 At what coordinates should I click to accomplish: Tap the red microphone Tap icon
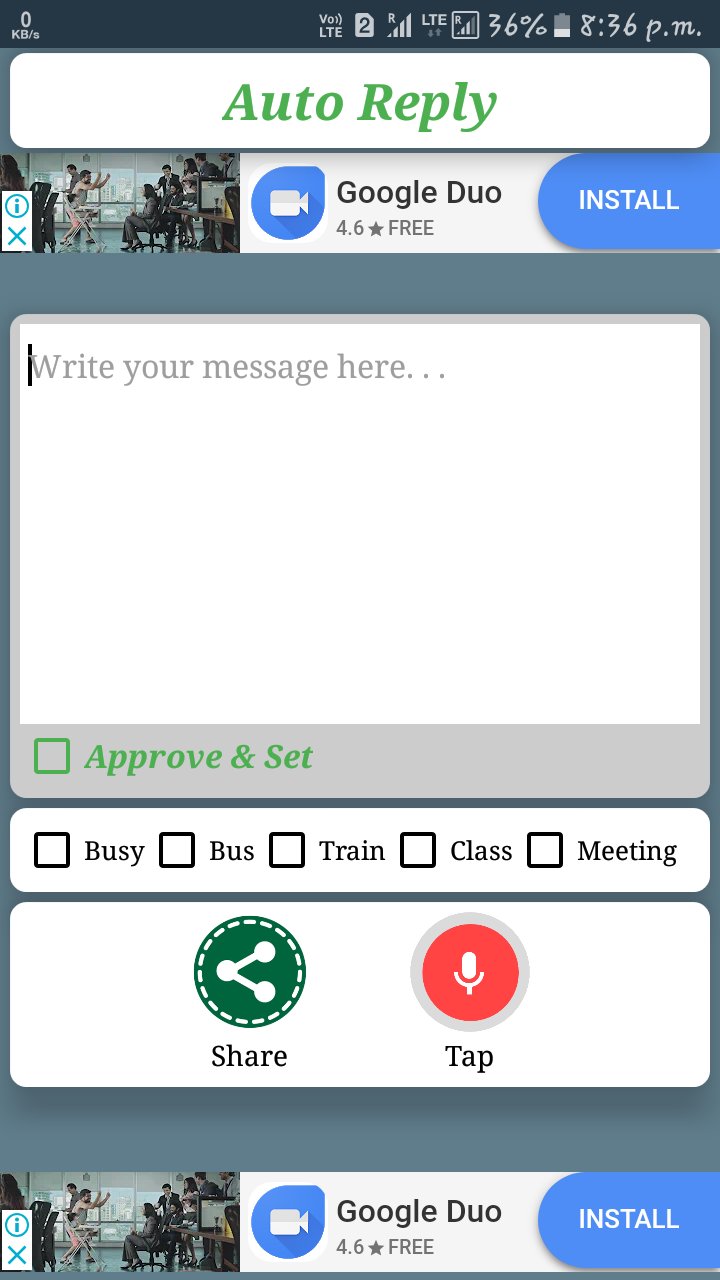(469, 971)
